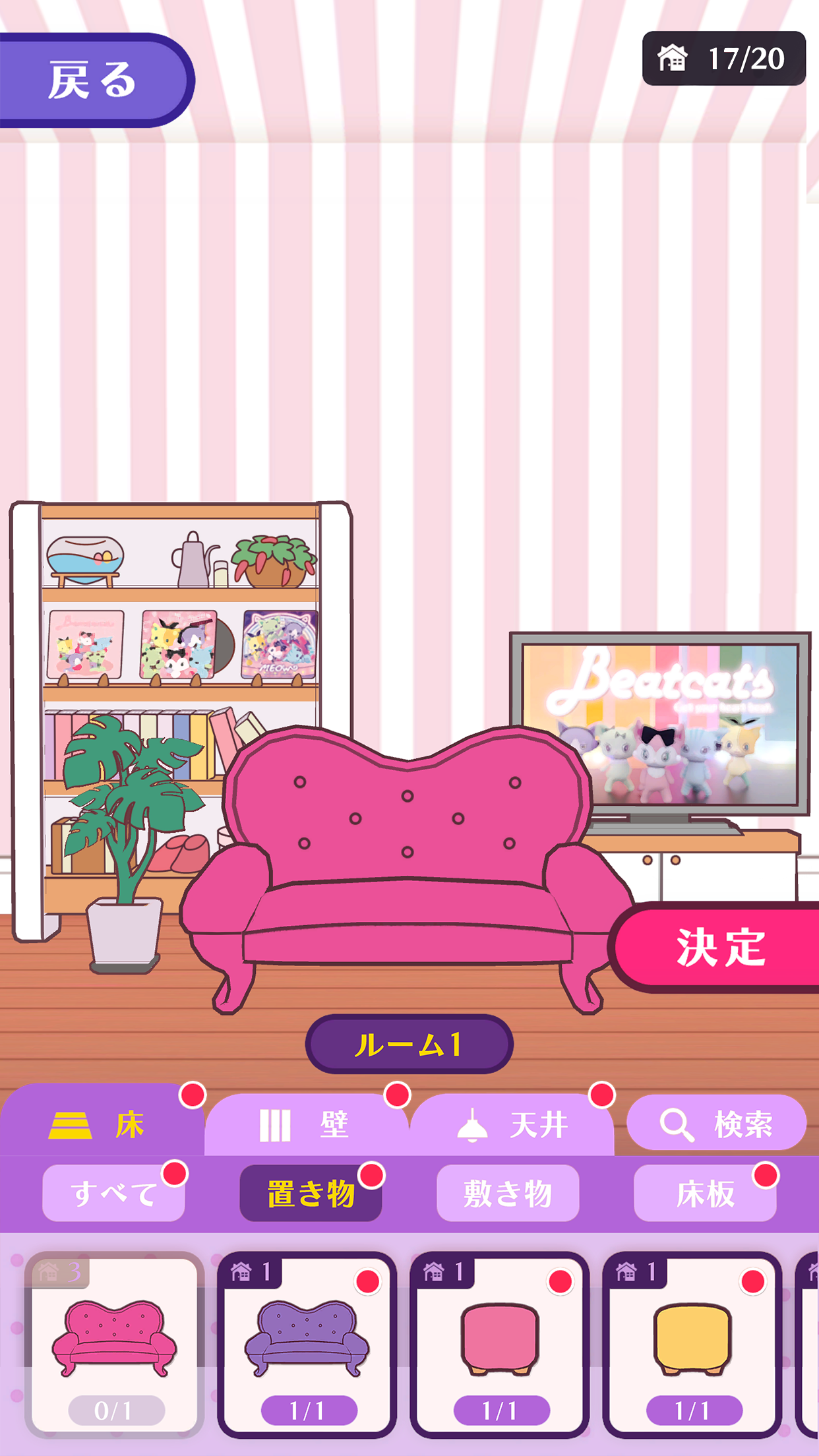Select the 置き物 filter chip
The width and height of the screenshot is (819, 1456).
point(311,1193)
